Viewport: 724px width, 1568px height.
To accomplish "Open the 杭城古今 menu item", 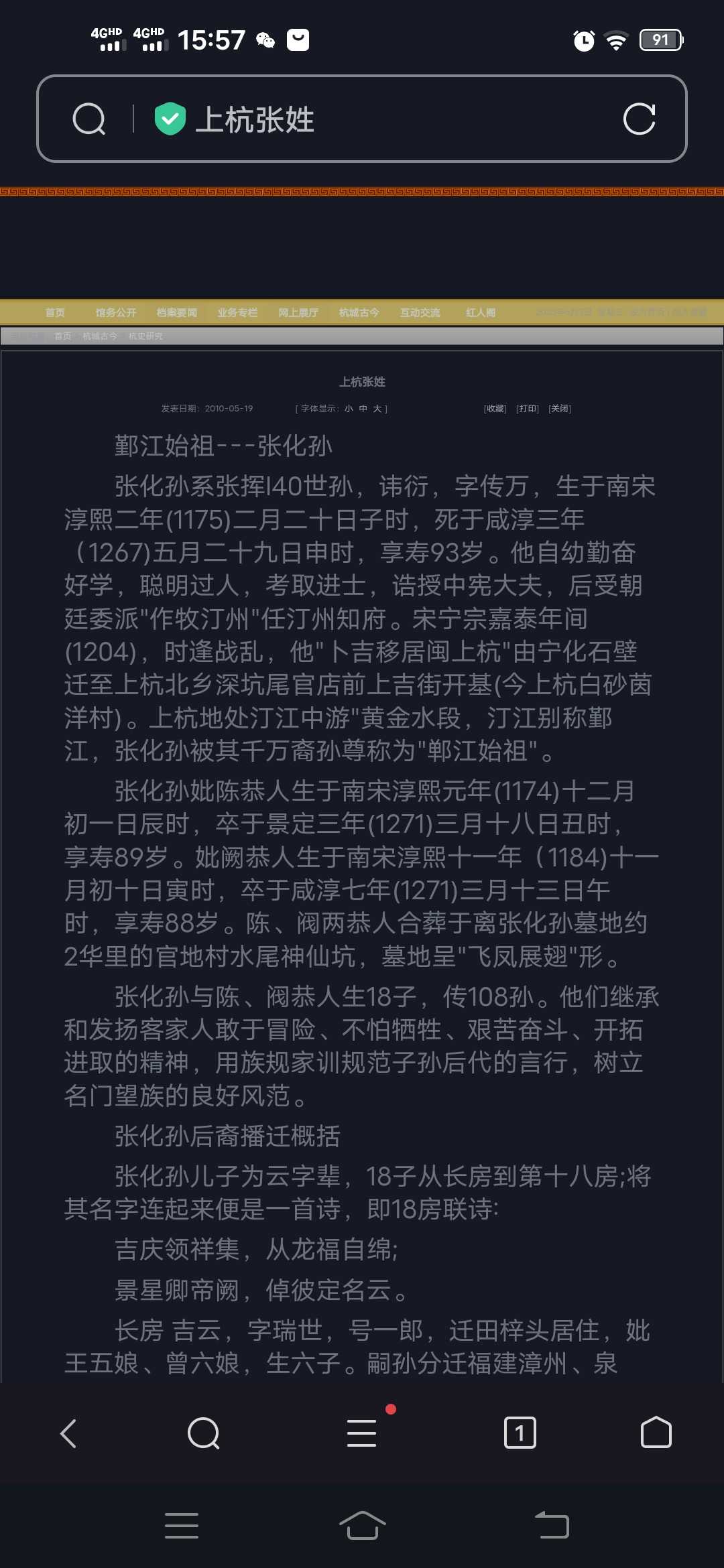I will 359,313.
